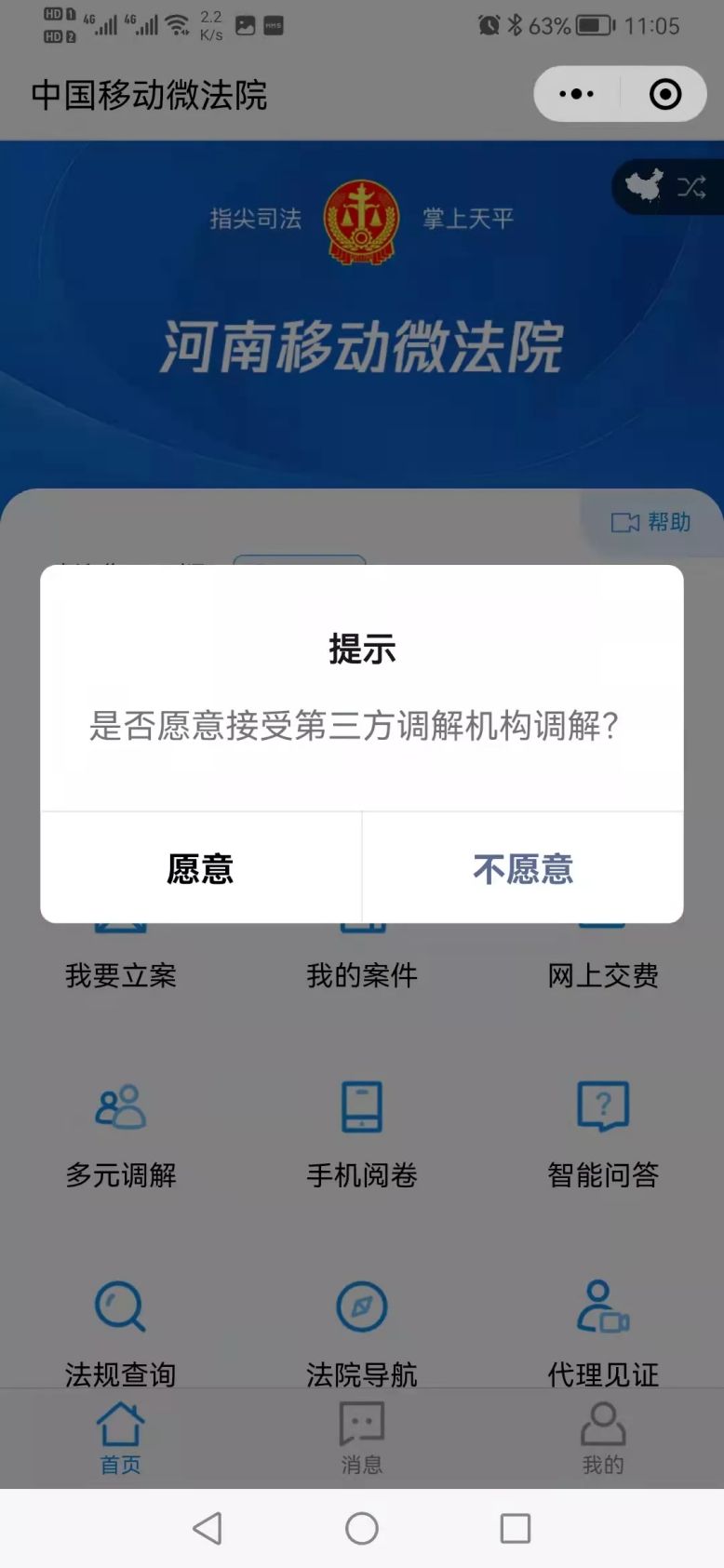Open the region switch map icon
The image size is (724, 1568).
pos(665,187)
